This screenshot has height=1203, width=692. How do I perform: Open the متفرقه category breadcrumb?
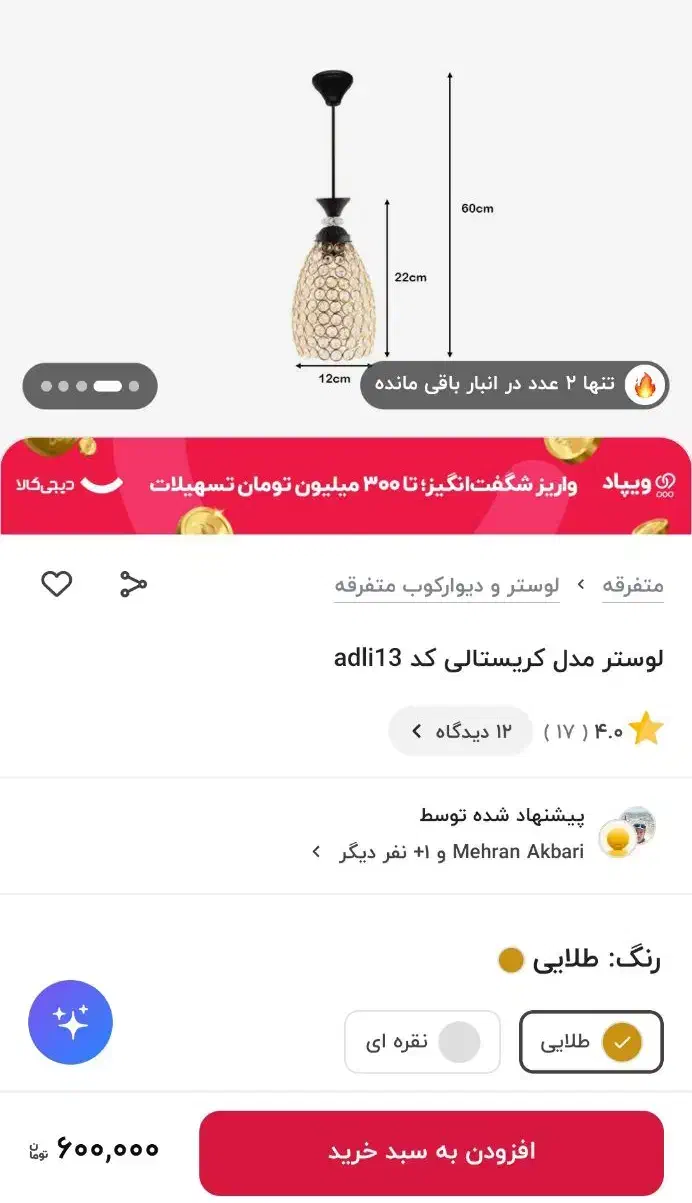click(633, 586)
